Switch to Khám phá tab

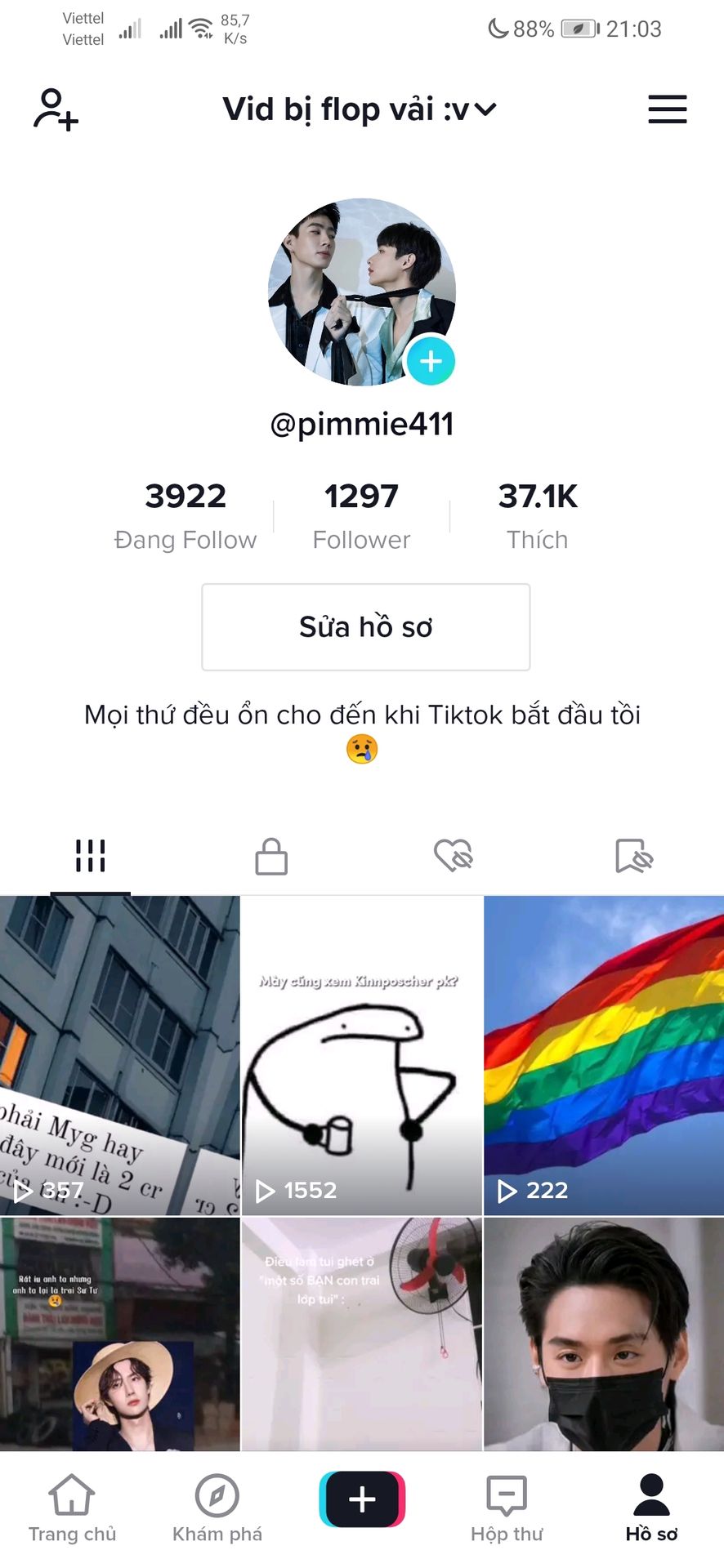click(x=217, y=1508)
